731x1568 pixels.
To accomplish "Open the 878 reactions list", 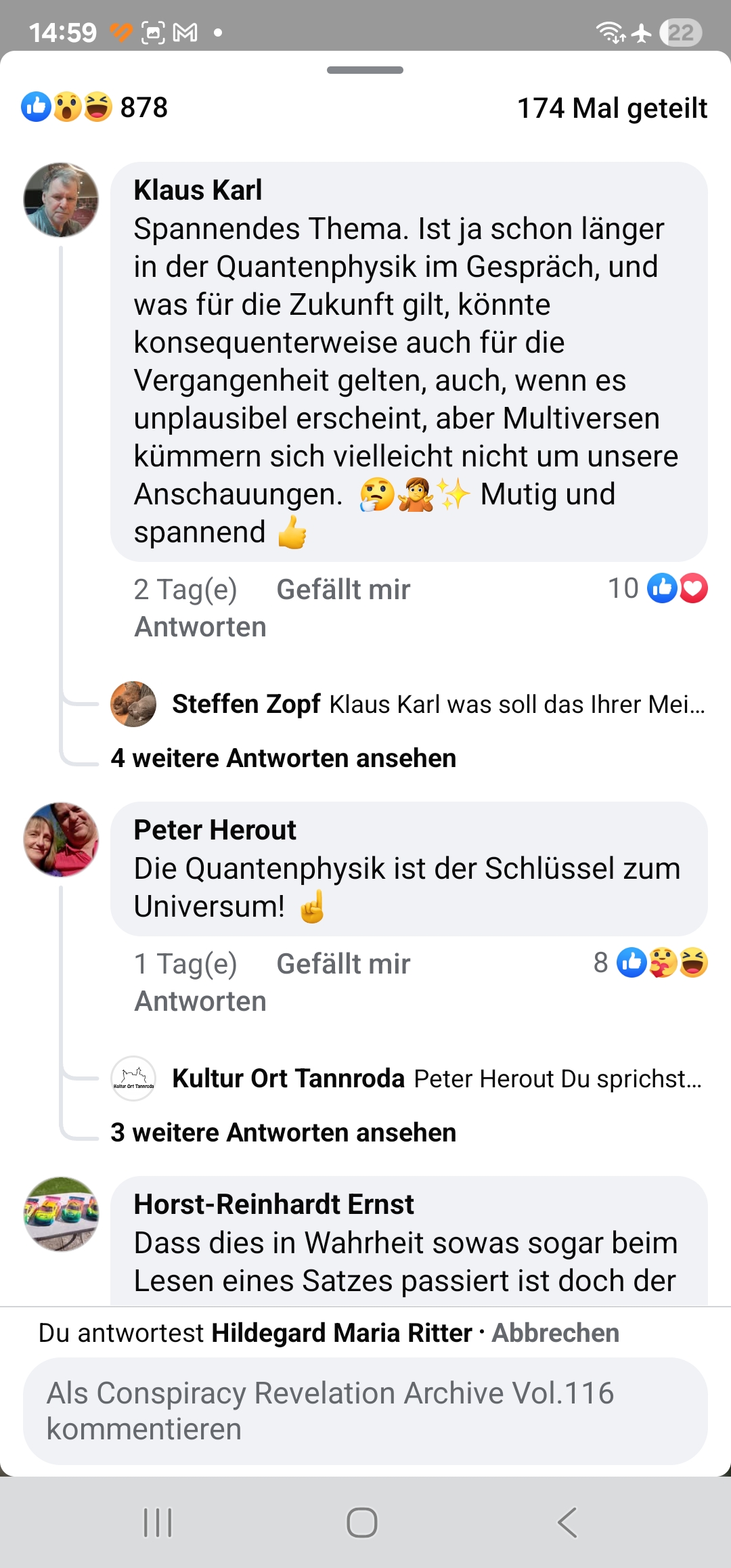I will tap(95, 108).
